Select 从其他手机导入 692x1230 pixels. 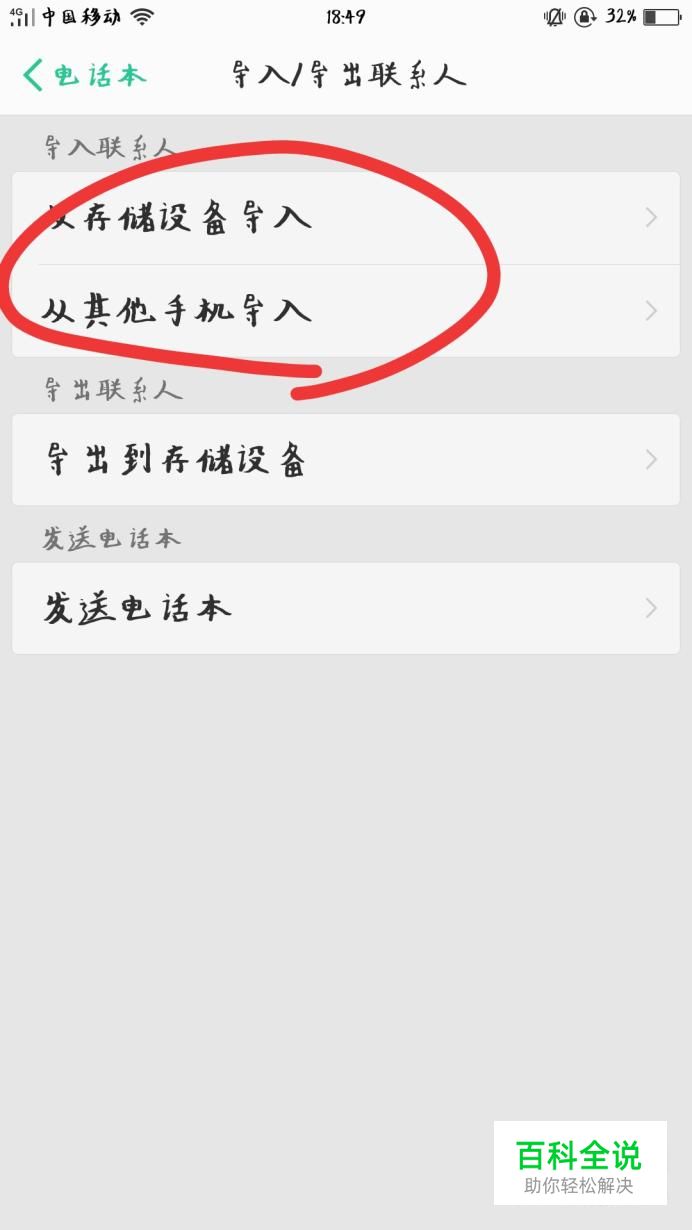[346, 311]
